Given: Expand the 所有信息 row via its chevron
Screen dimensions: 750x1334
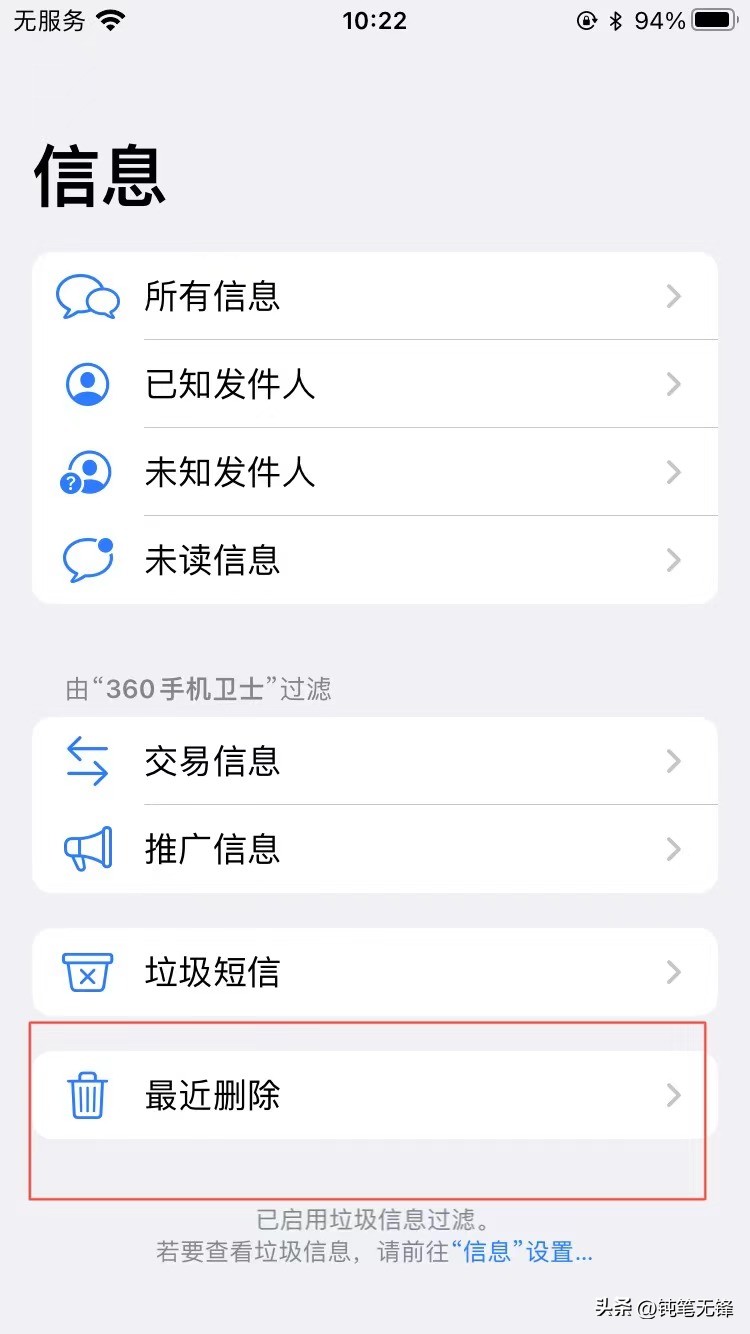Looking at the screenshot, I should pos(673,296).
